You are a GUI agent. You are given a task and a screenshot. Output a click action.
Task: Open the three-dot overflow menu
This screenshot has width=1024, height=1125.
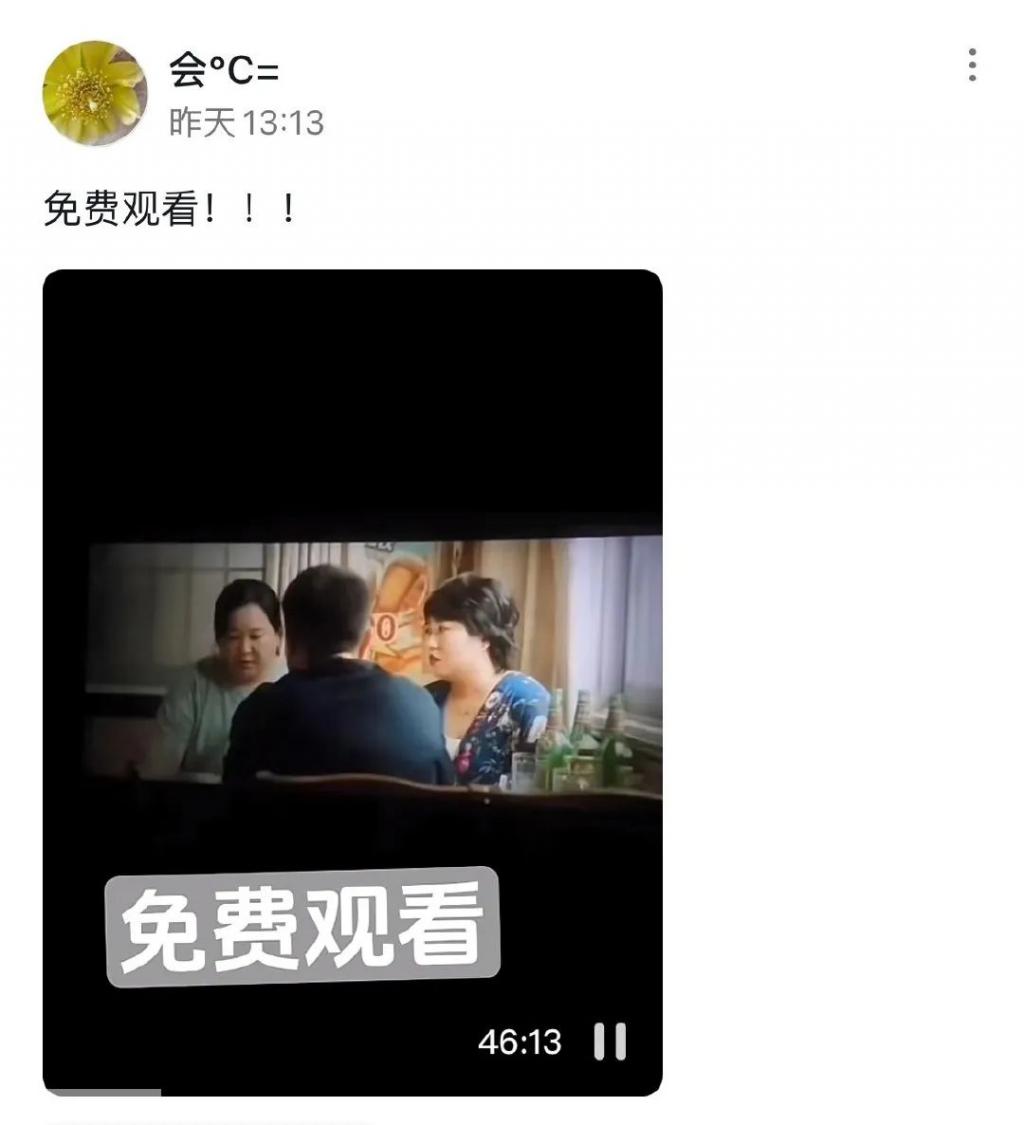click(x=972, y=66)
